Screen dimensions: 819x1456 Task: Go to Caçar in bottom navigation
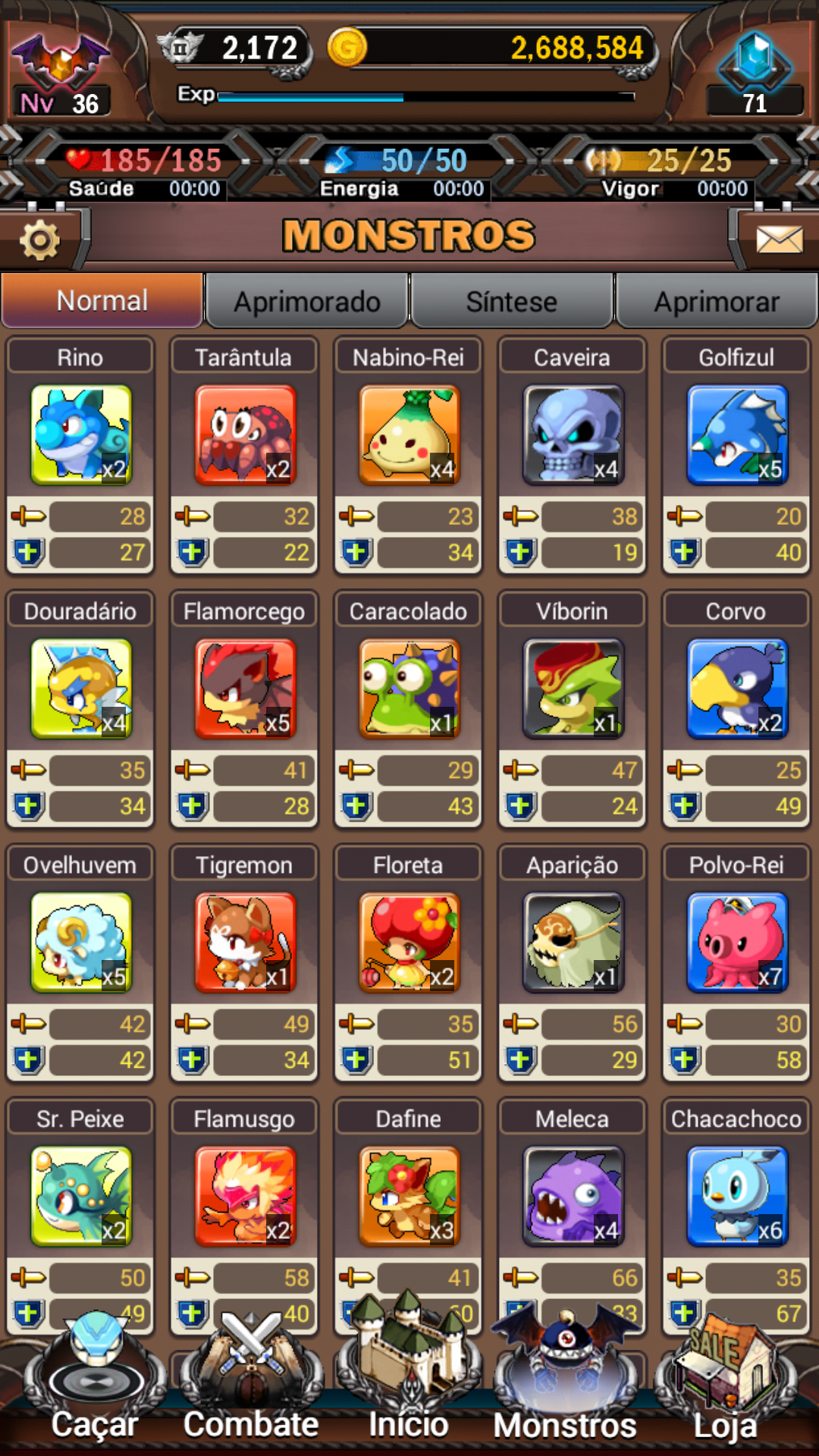[x=95, y=1388]
